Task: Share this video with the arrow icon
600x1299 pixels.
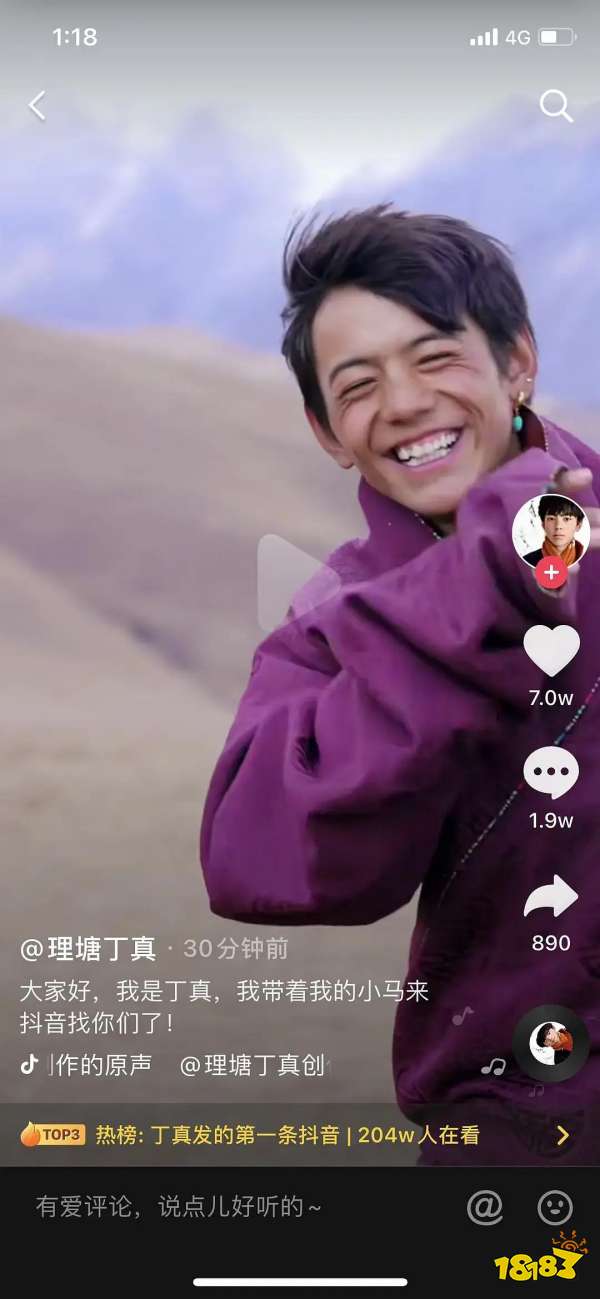Action: click(551, 897)
